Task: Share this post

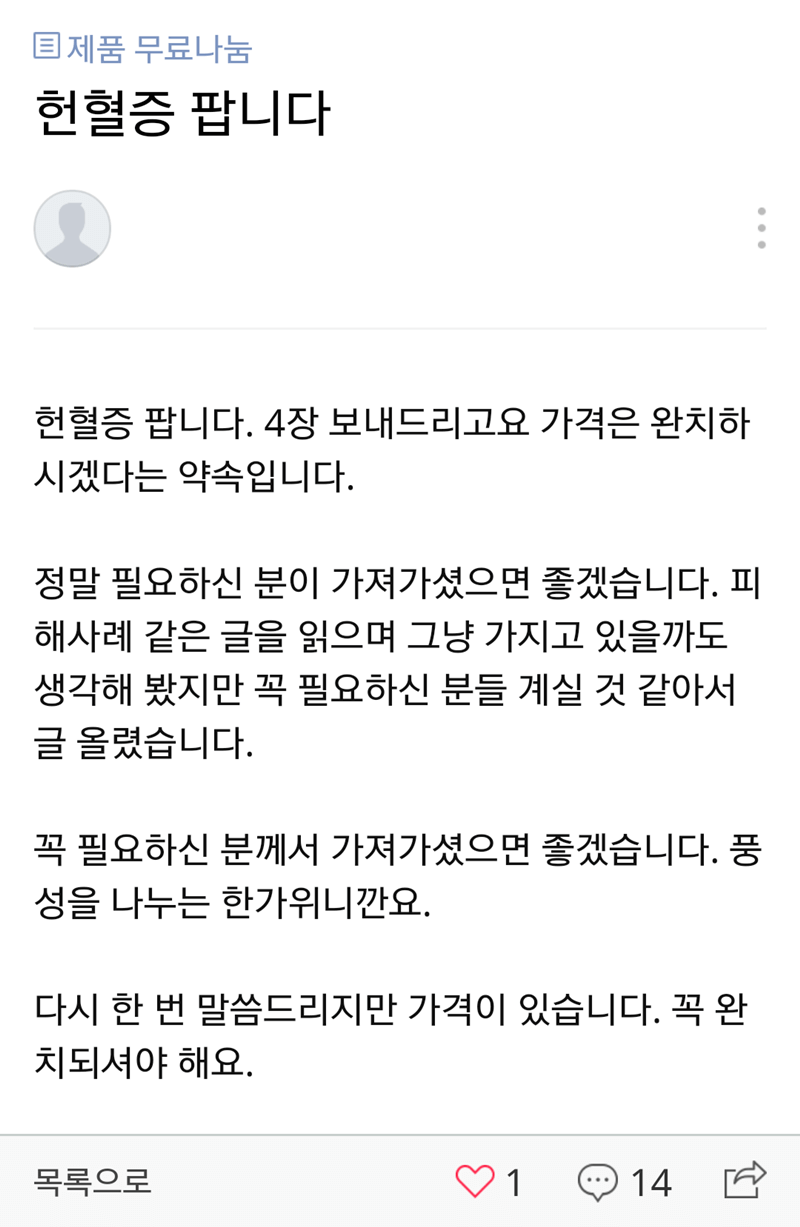Action: (745, 1180)
